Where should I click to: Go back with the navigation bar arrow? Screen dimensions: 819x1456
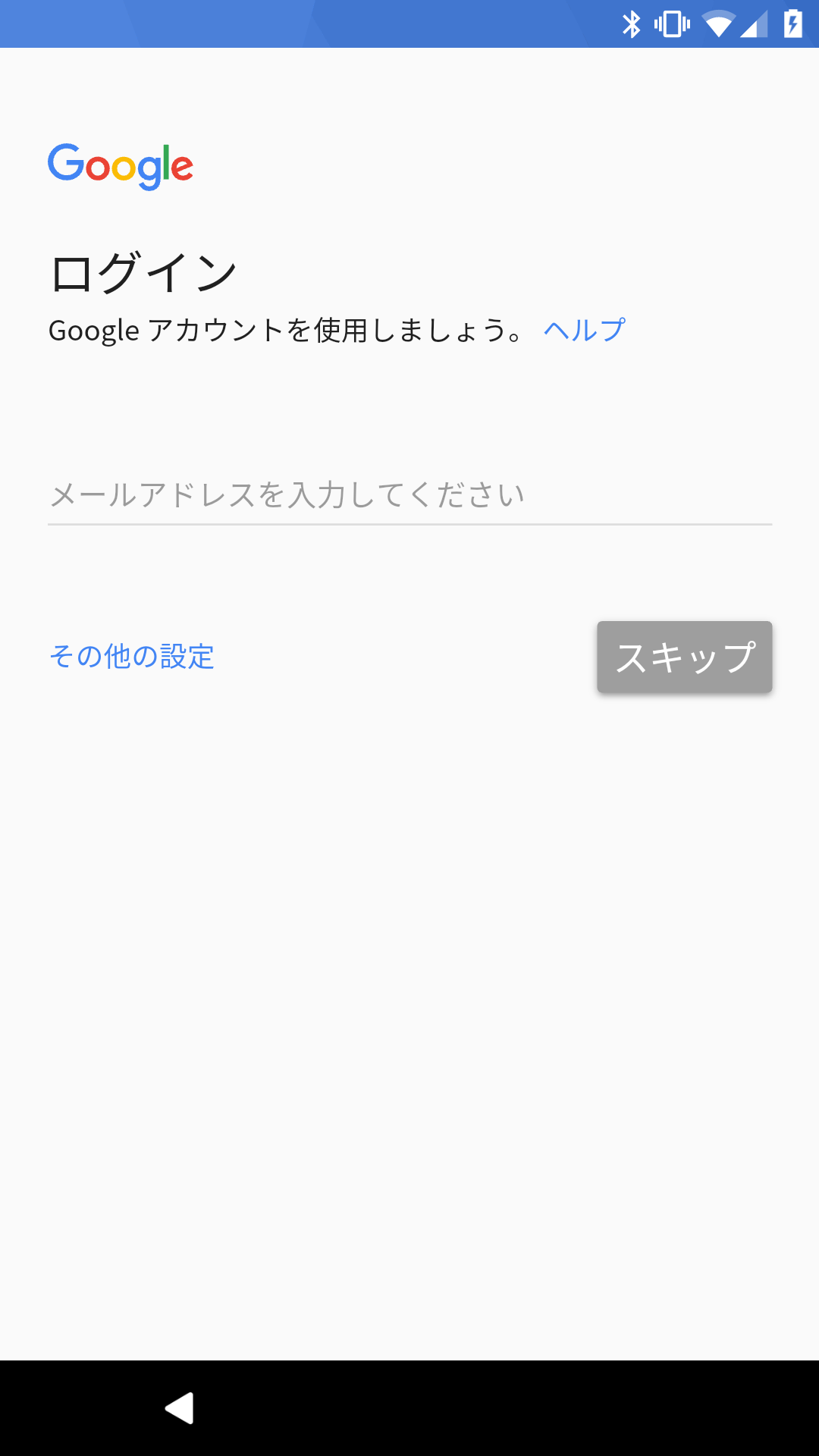180,1408
